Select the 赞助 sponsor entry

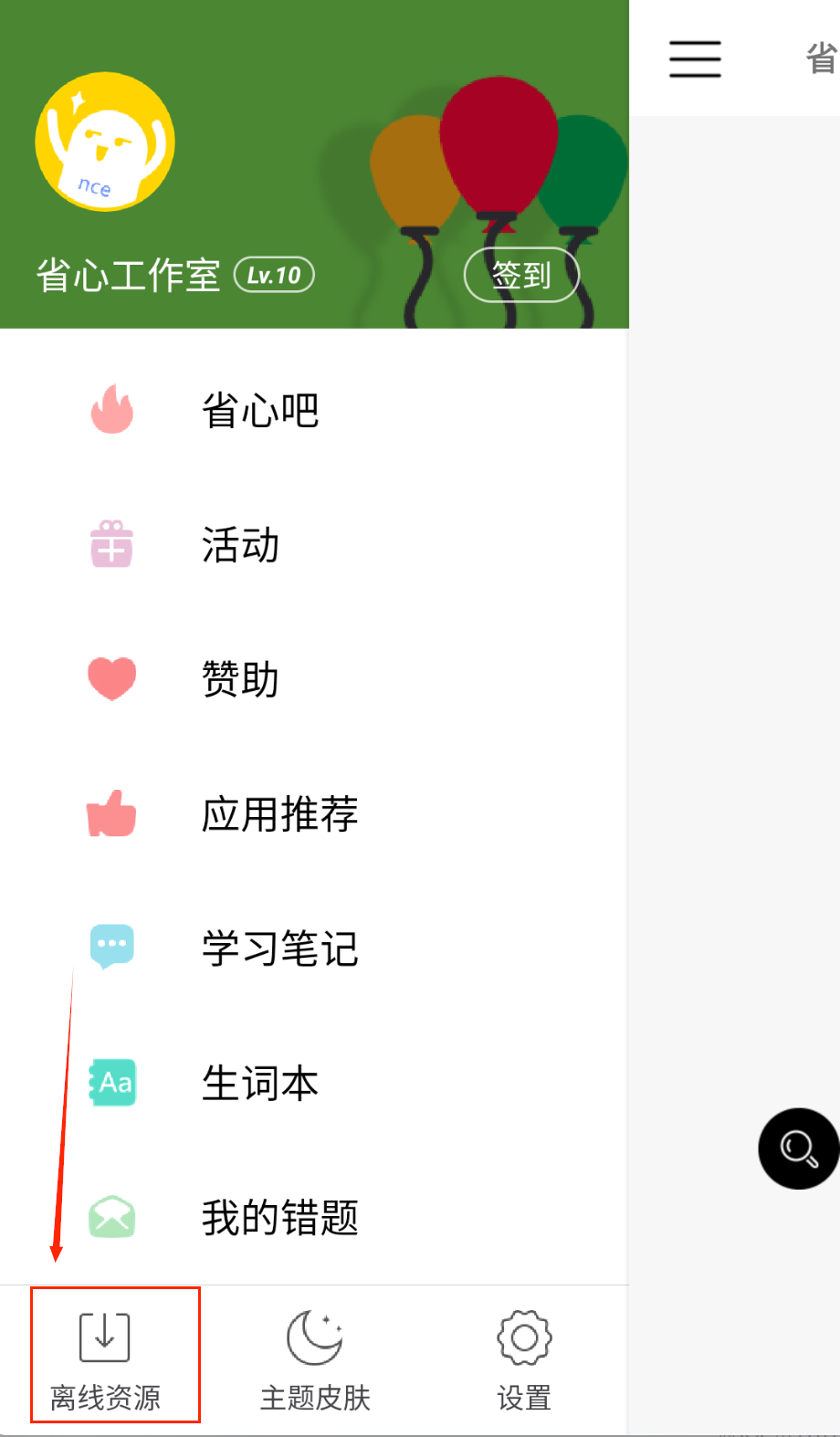240,679
